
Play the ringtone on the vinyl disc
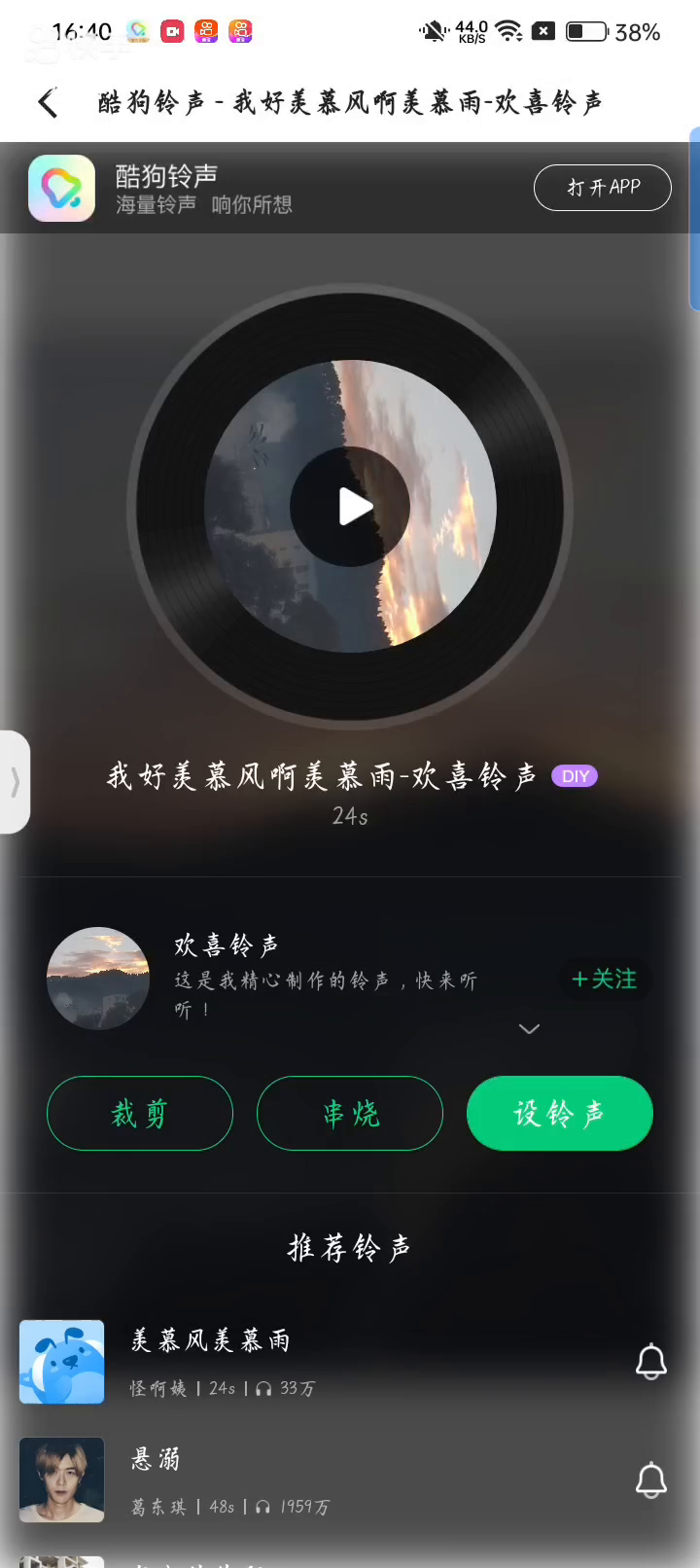coord(351,507)
